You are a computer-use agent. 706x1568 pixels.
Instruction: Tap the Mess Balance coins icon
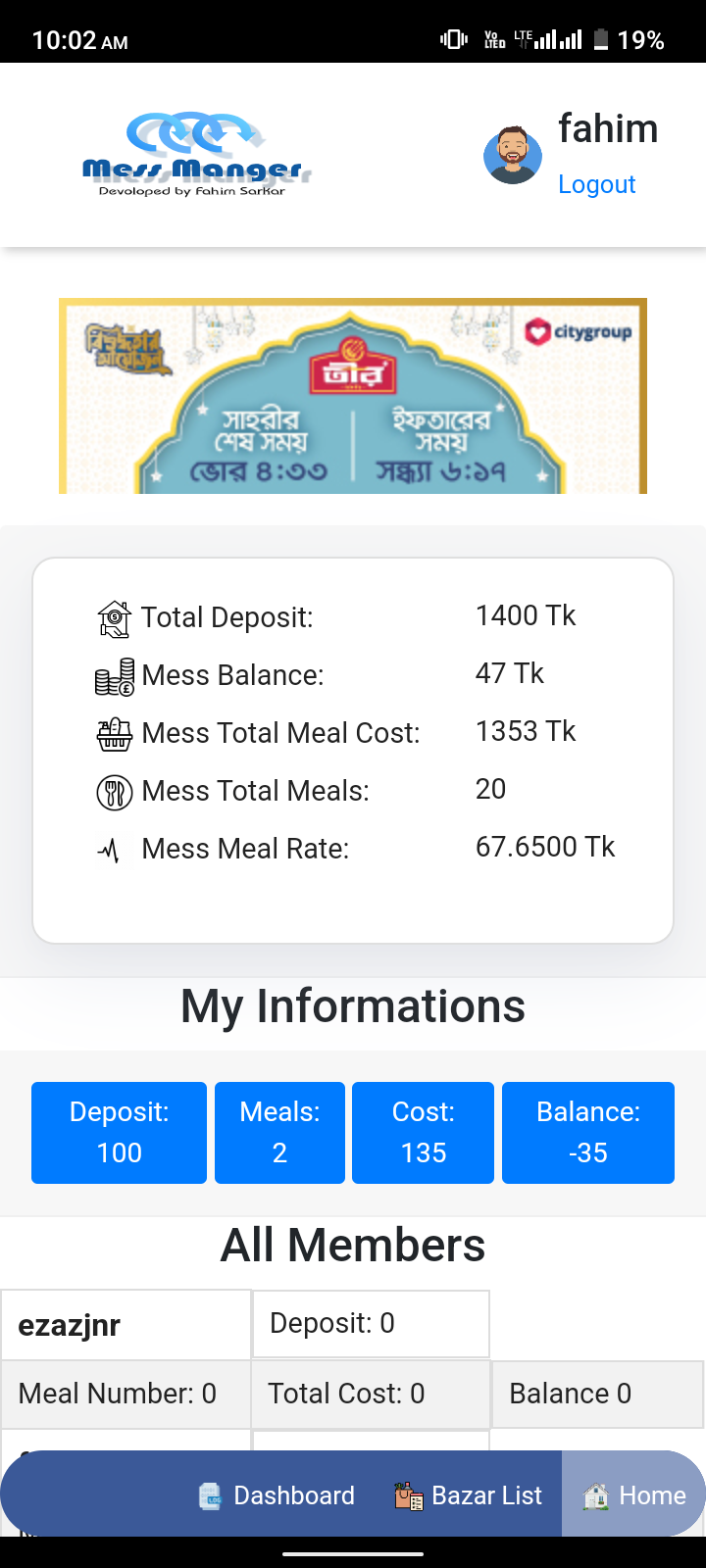click(x=114, y=674)
